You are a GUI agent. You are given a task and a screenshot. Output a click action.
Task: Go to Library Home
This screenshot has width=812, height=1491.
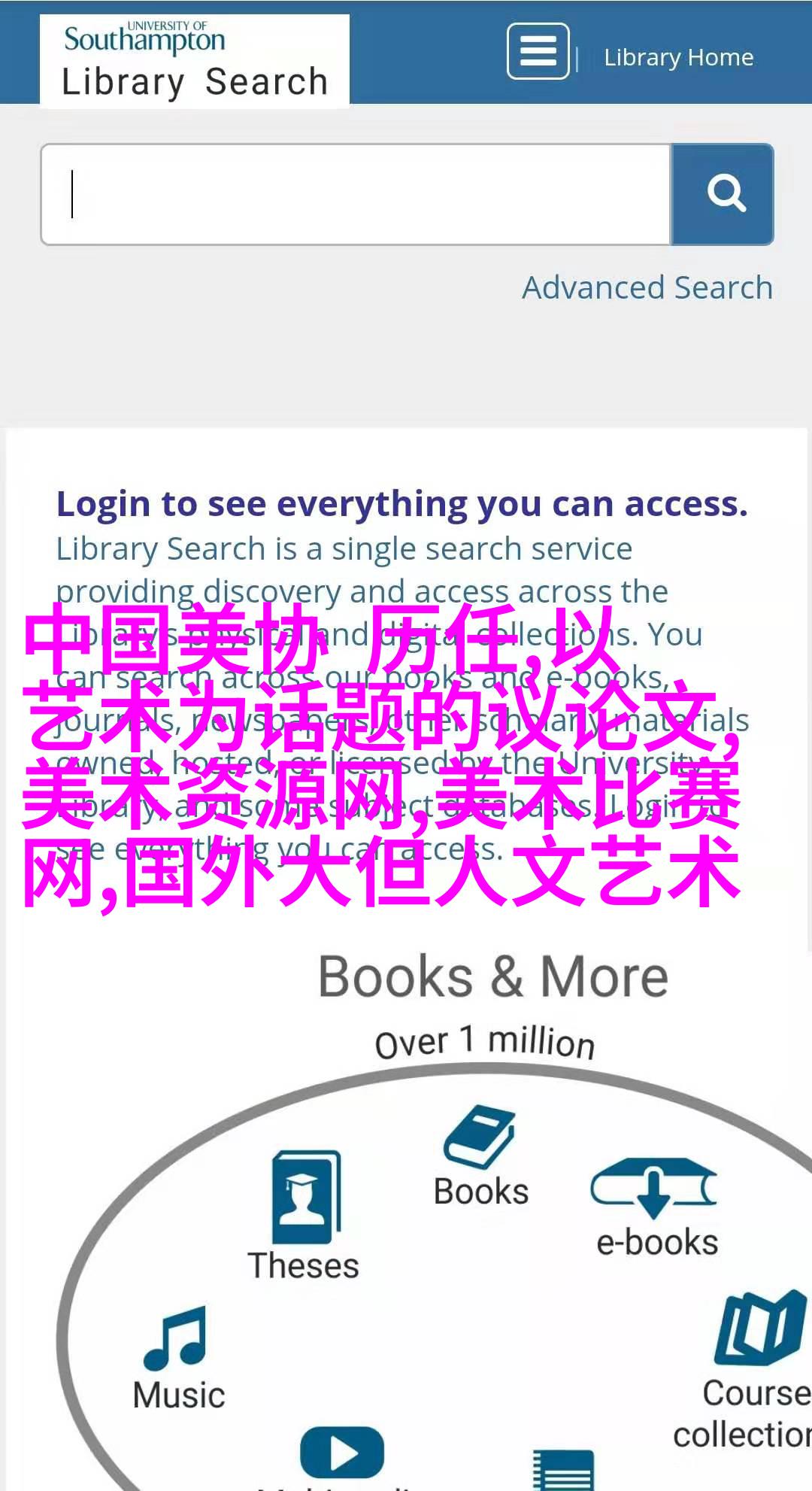(x=678, y=57)
